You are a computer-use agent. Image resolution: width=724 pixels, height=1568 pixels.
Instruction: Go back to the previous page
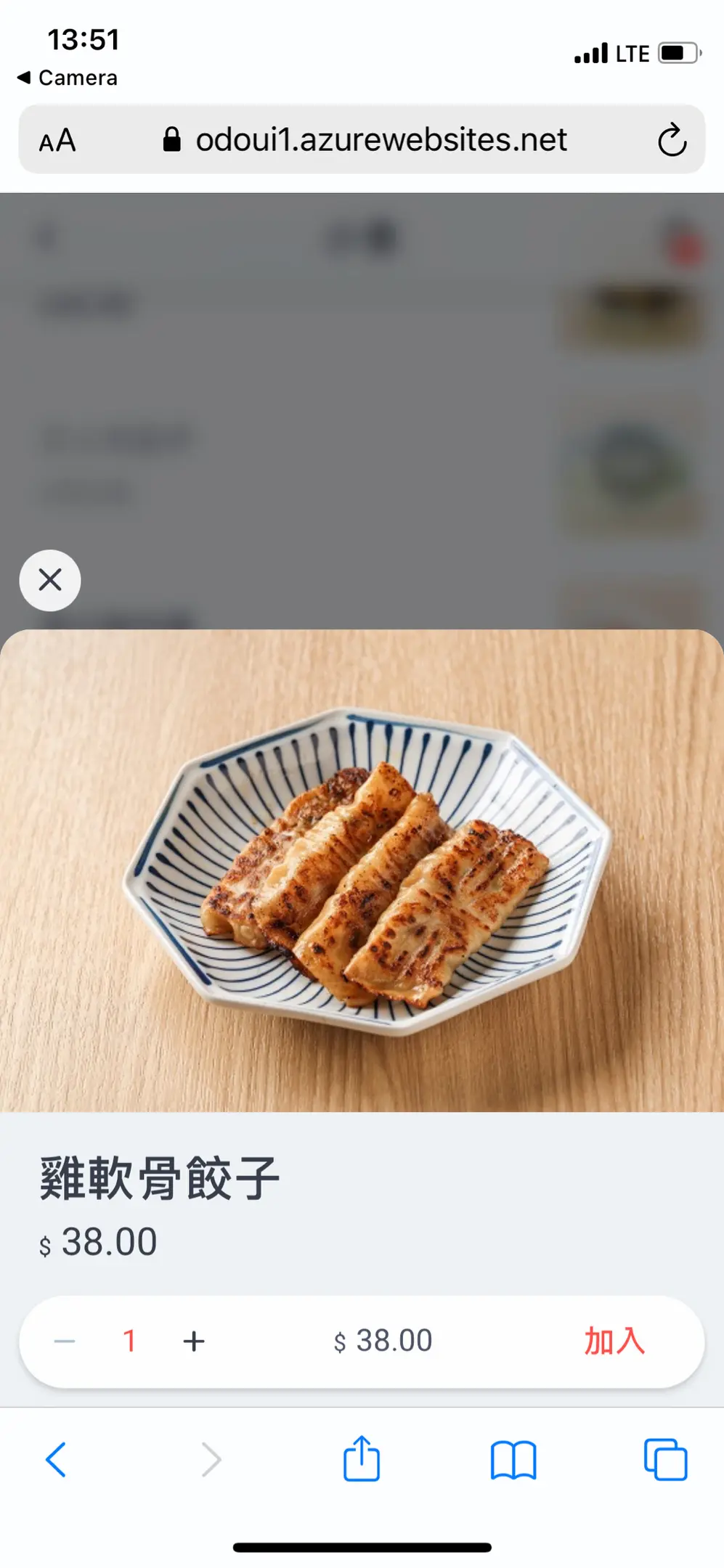pos(56,1459)
